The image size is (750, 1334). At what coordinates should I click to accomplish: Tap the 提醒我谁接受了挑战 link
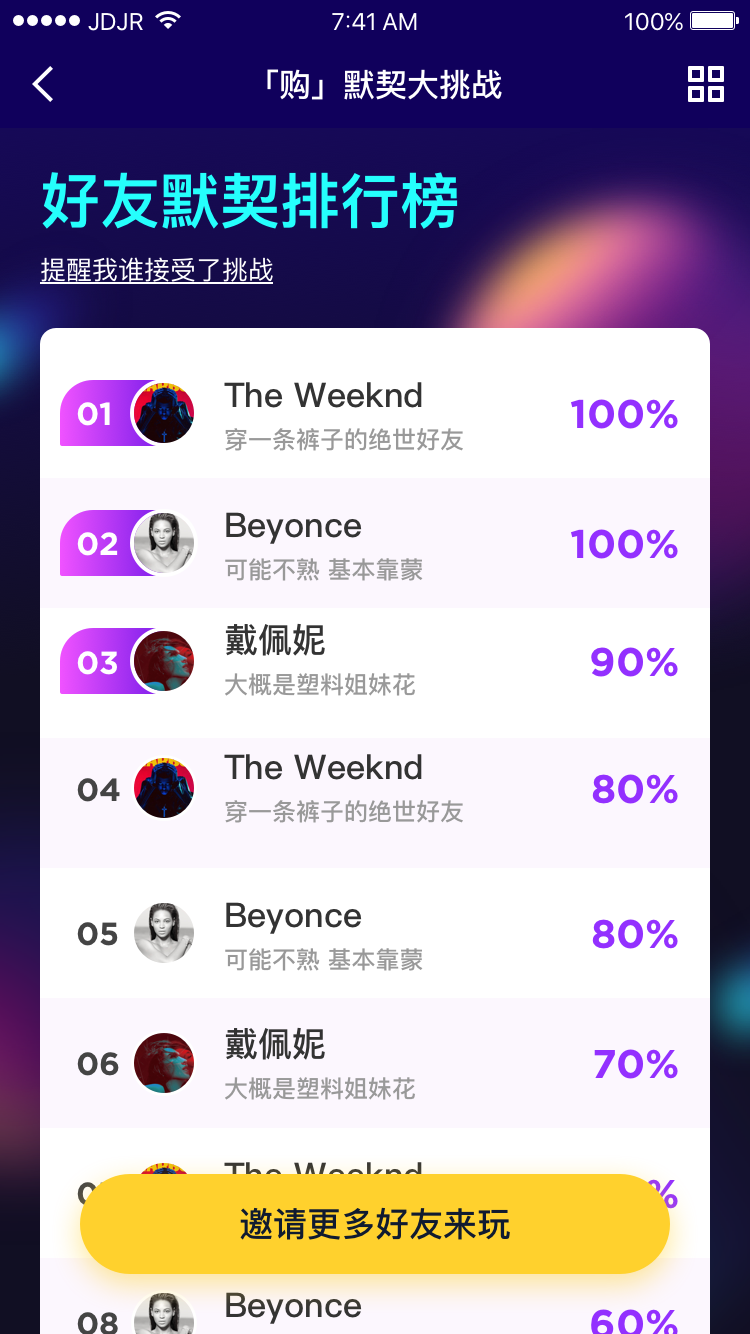[x=157, y=271]
